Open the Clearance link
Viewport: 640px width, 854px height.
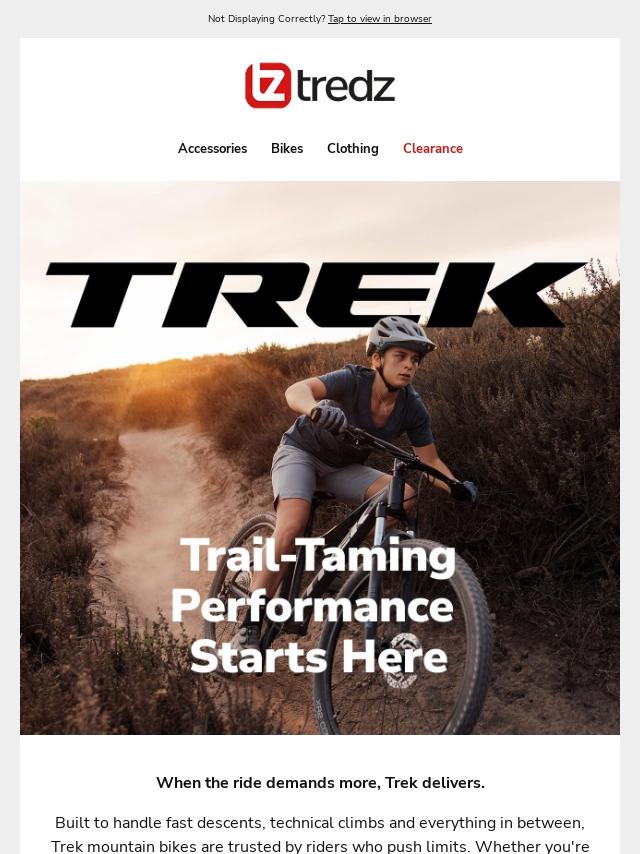tap(432, 149)
